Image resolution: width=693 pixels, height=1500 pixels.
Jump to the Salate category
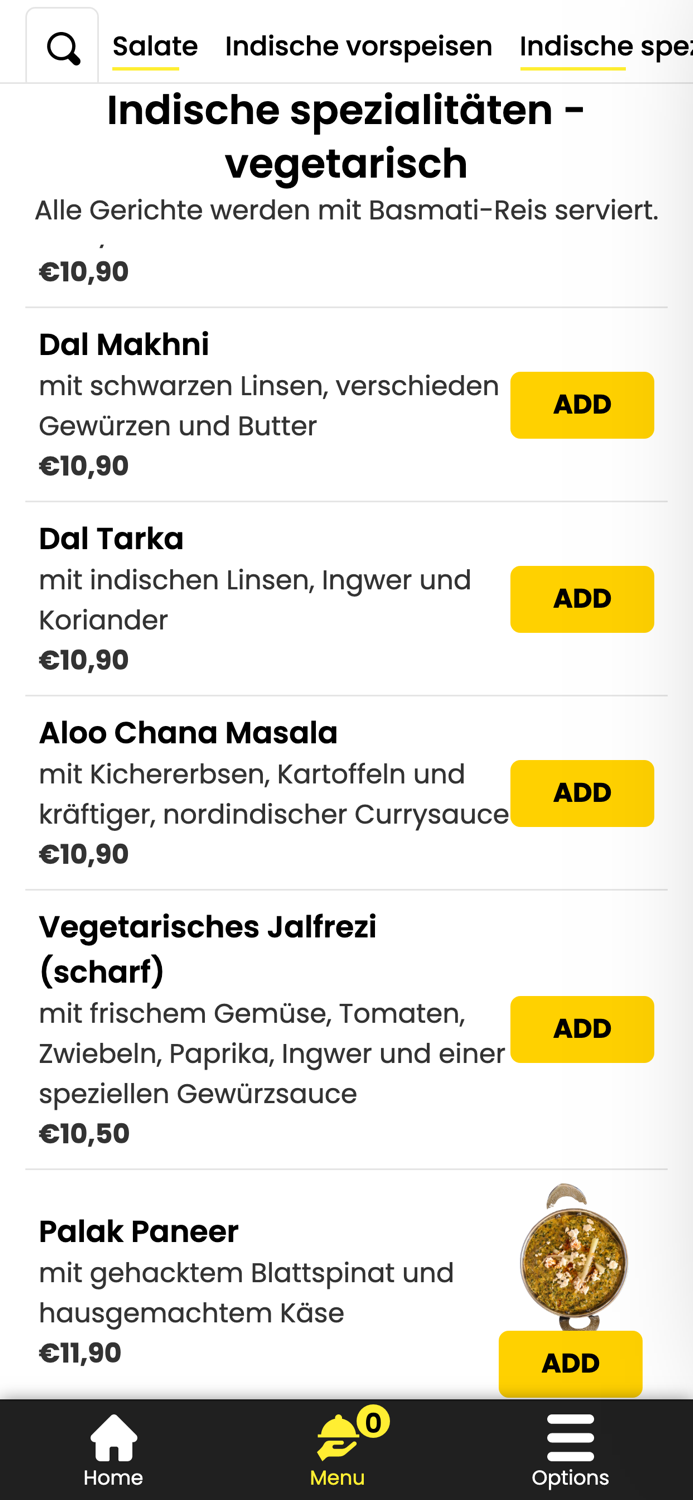155,46
